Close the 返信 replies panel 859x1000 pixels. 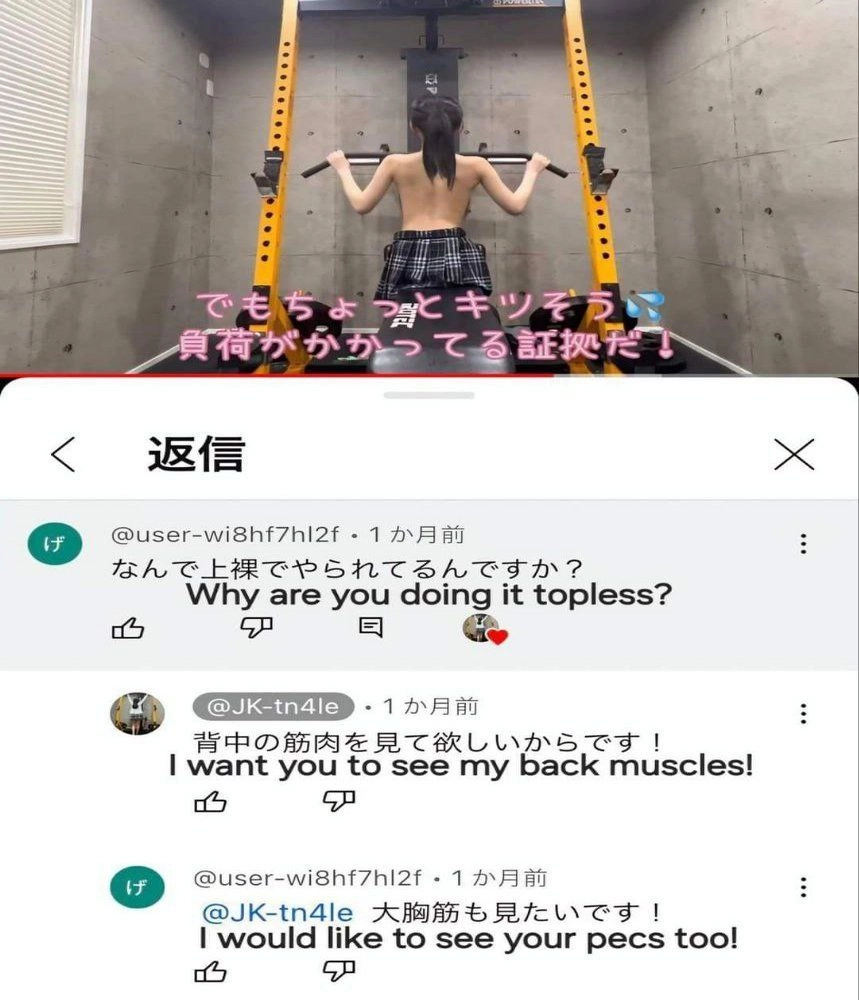coord(795,453)
